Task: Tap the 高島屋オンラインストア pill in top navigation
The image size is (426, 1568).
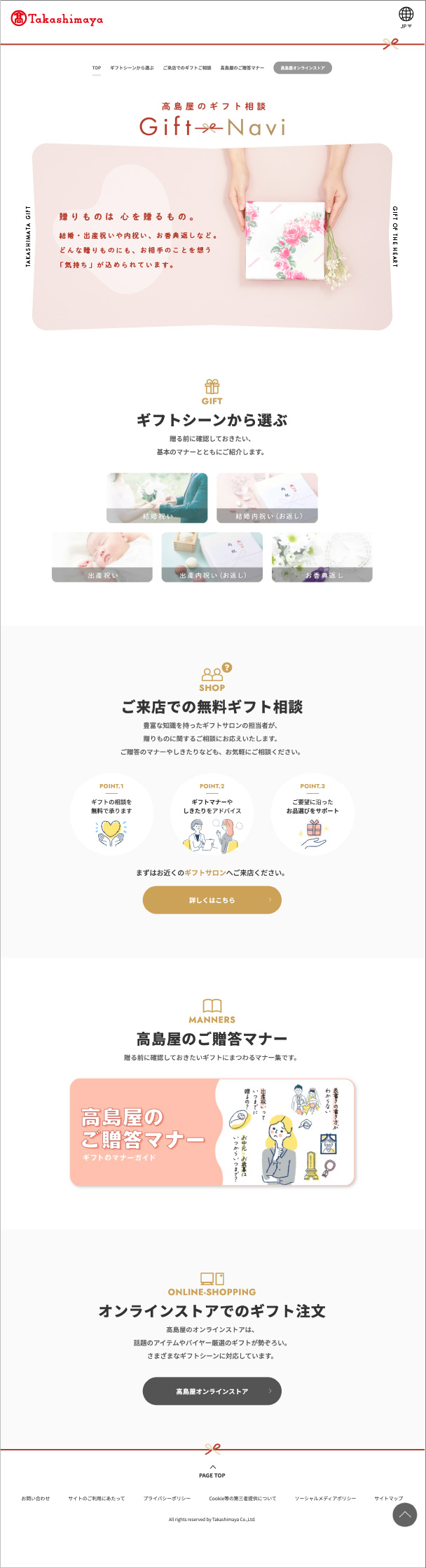Action: pyautogui.click(x=303, y=68)
